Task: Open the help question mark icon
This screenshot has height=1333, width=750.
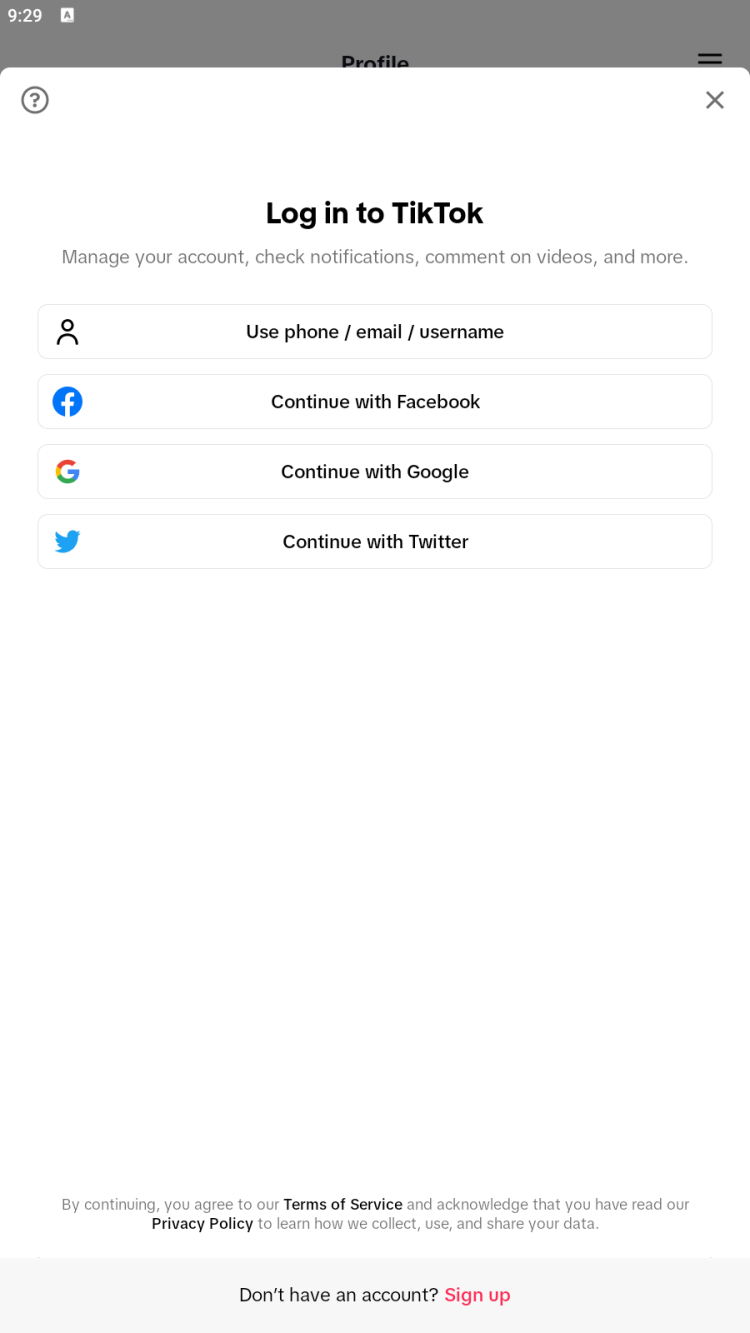Action: click(35, 100)
